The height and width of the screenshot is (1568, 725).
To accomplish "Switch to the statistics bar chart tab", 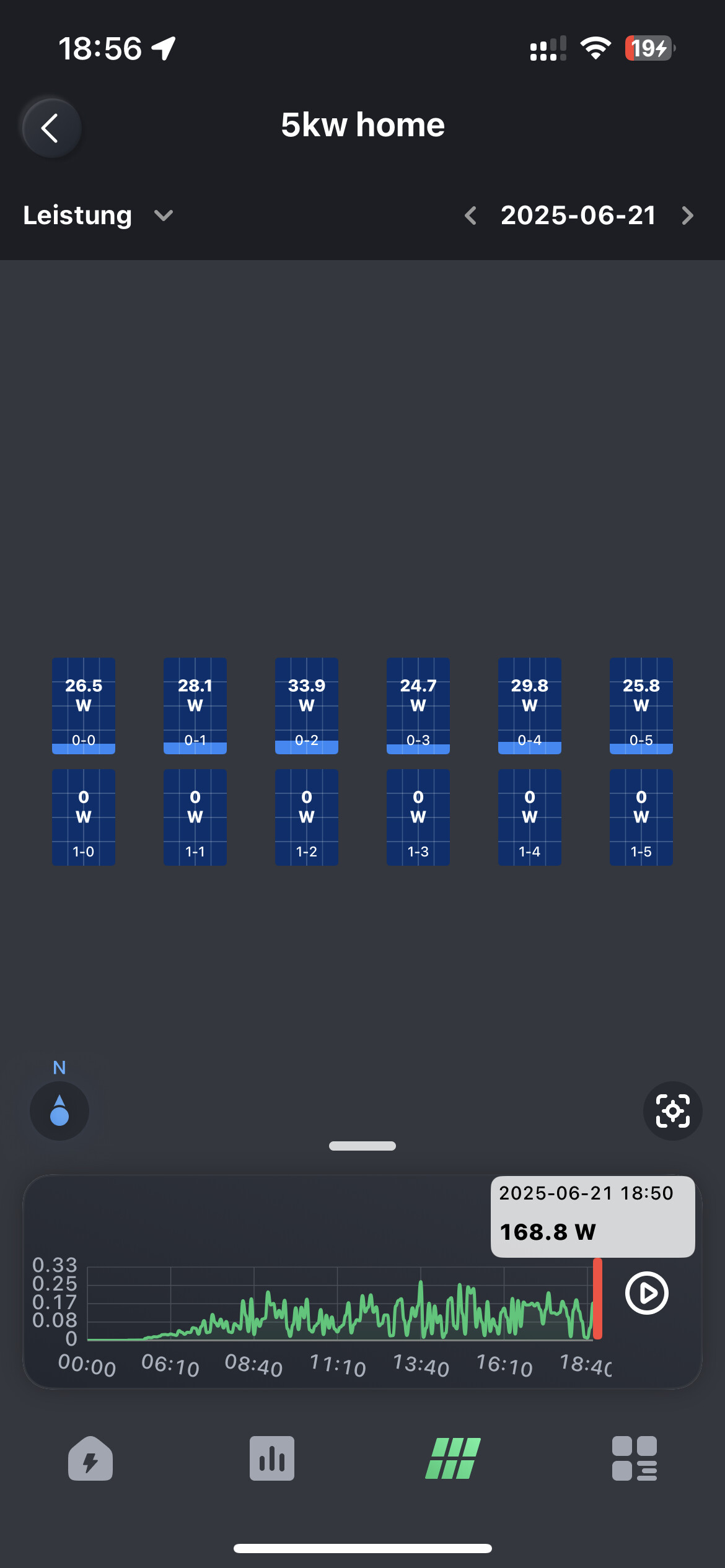I will pyautogui.click(x=272, y=1458).
